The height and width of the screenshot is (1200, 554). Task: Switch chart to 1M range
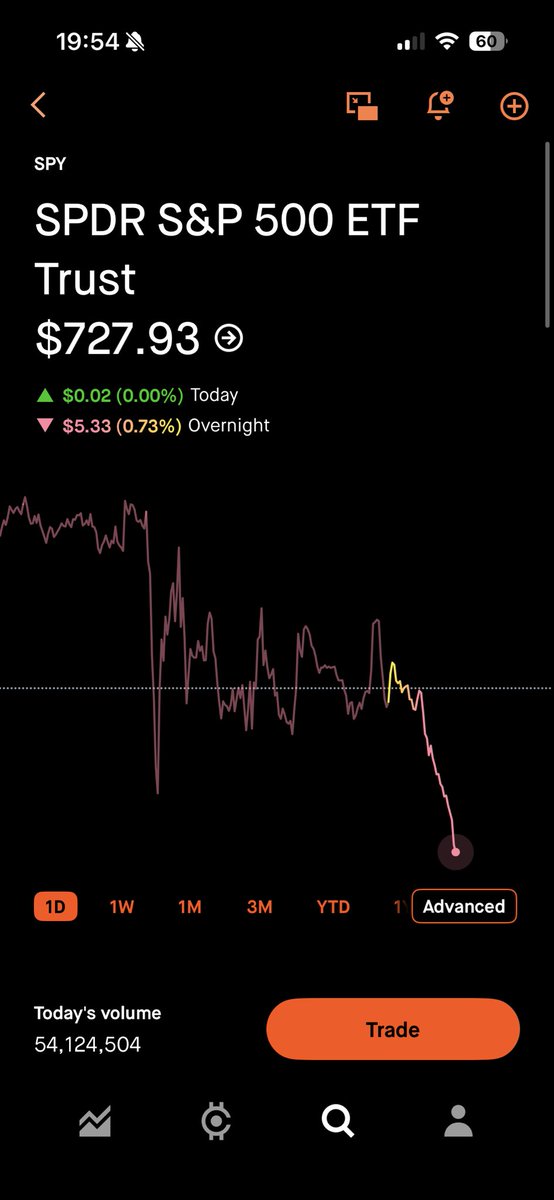tap(190, 907)
